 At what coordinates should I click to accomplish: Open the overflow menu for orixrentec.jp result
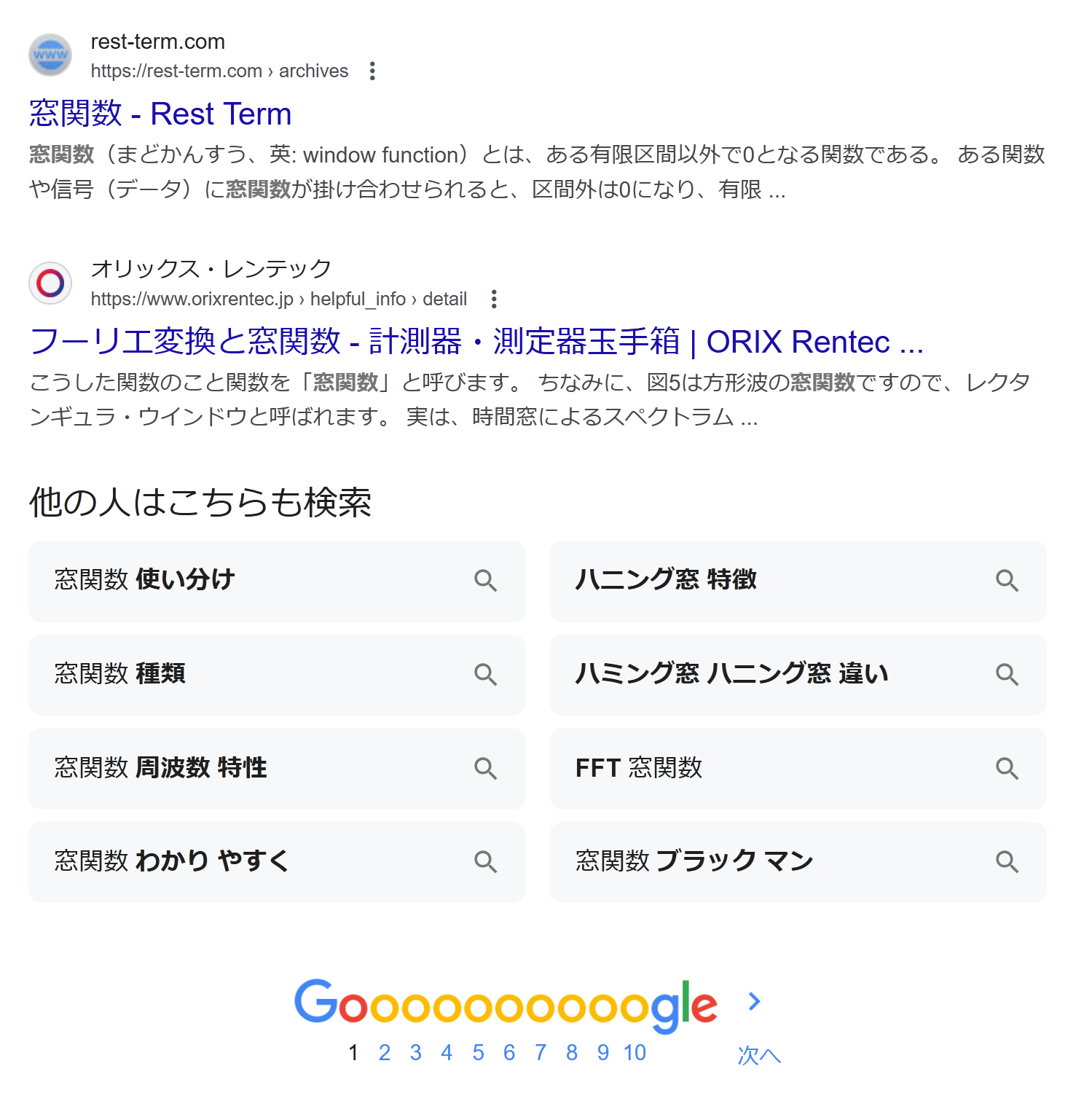click(494, 299)
